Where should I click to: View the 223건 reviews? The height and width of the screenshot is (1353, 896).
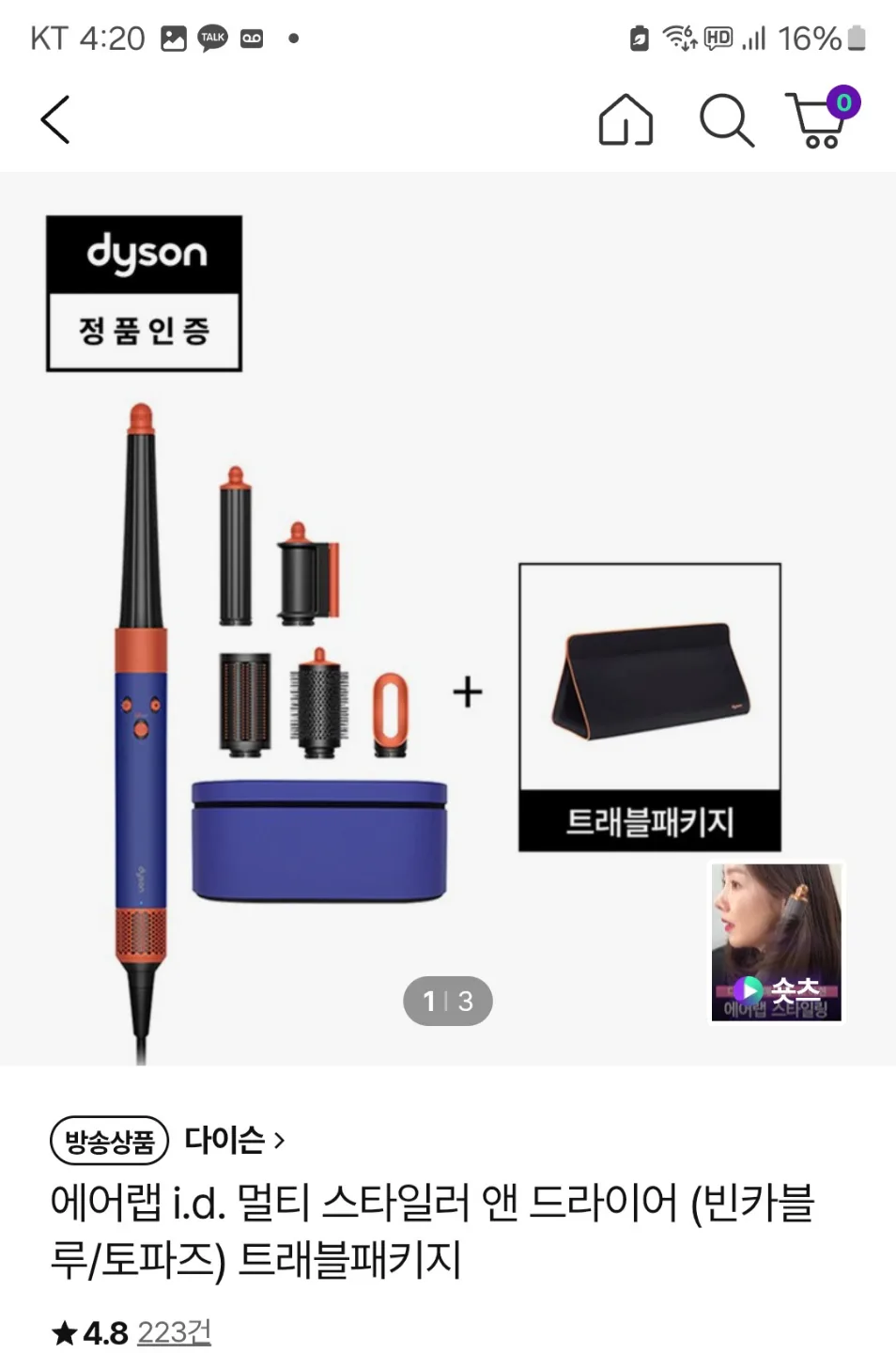click(x=175, y=1332)
